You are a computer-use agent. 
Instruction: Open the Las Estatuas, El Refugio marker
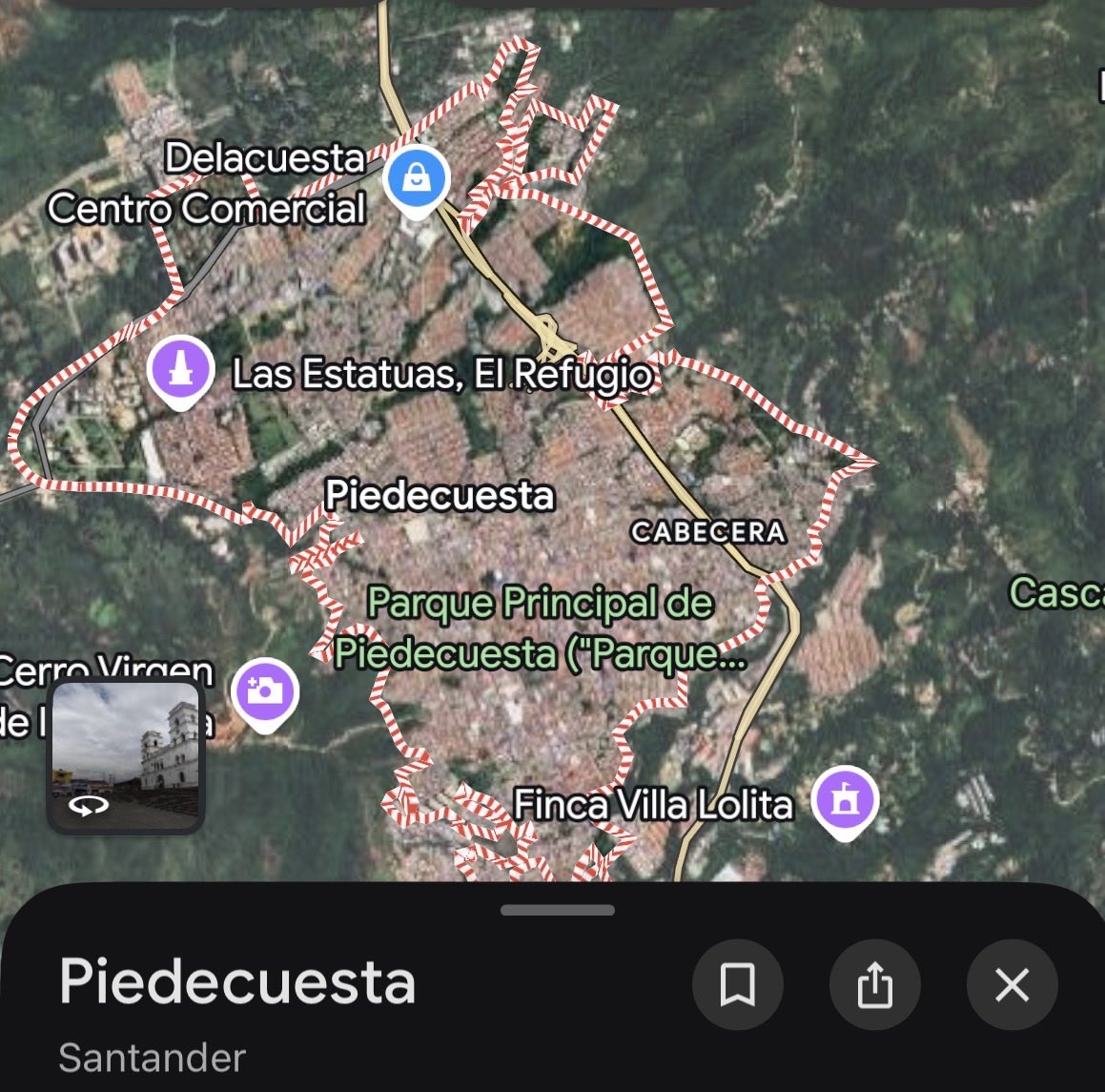click(180, 369)
